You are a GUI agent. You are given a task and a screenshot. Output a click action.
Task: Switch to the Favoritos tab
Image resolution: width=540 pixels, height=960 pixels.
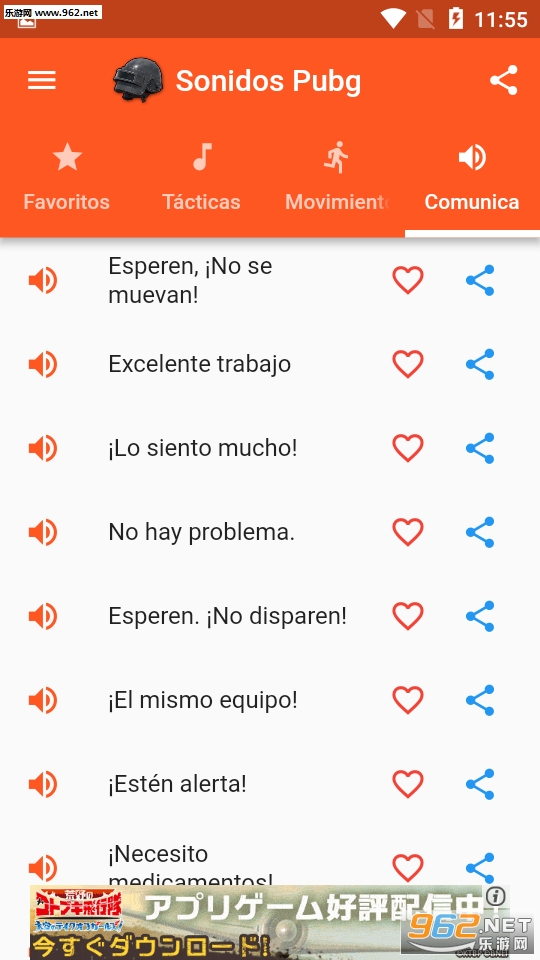click(x=67, y=177)
